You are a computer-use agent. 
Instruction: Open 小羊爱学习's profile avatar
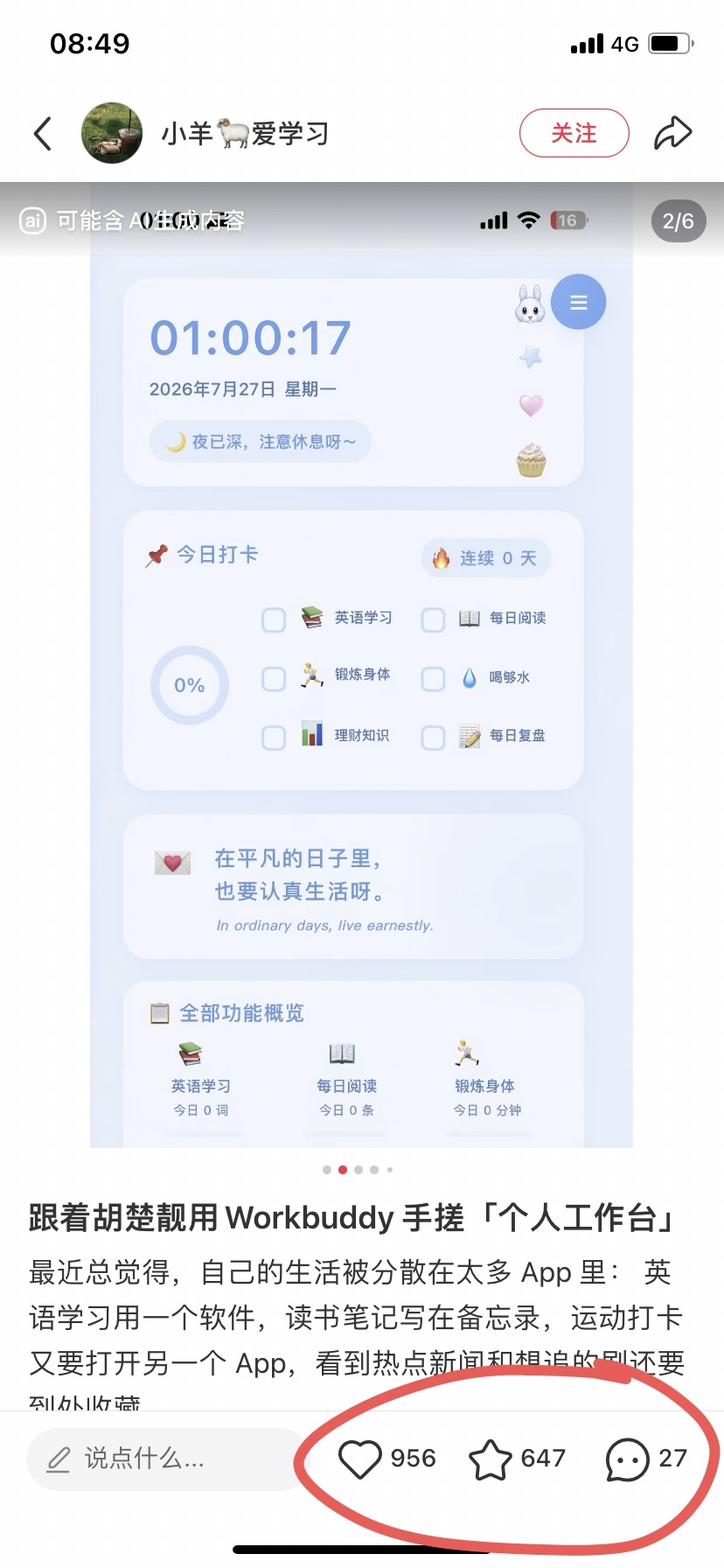(112, 133)
